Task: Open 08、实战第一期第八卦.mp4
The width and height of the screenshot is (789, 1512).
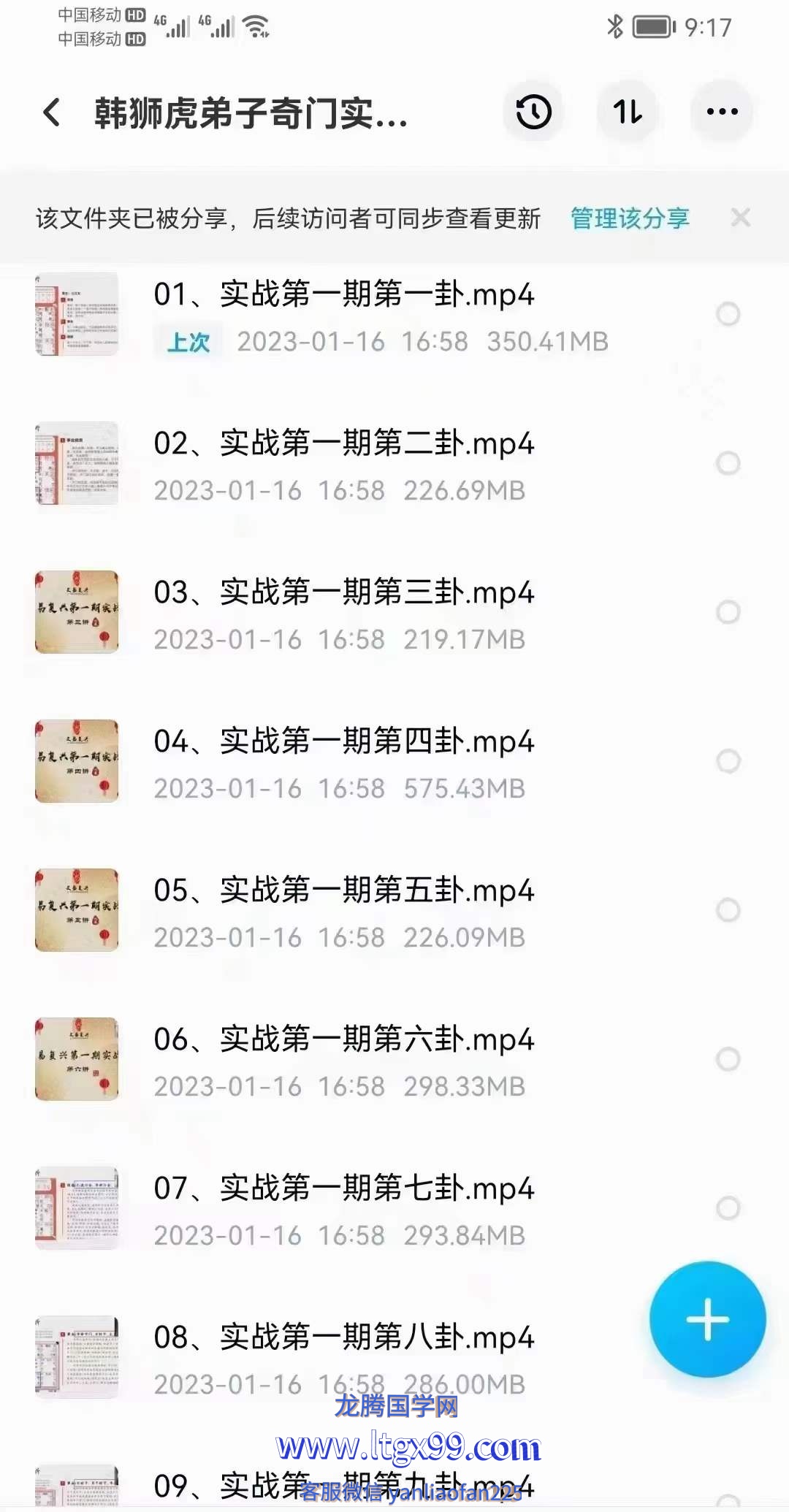Action: pyautogui.click(x=343, y=1338)
